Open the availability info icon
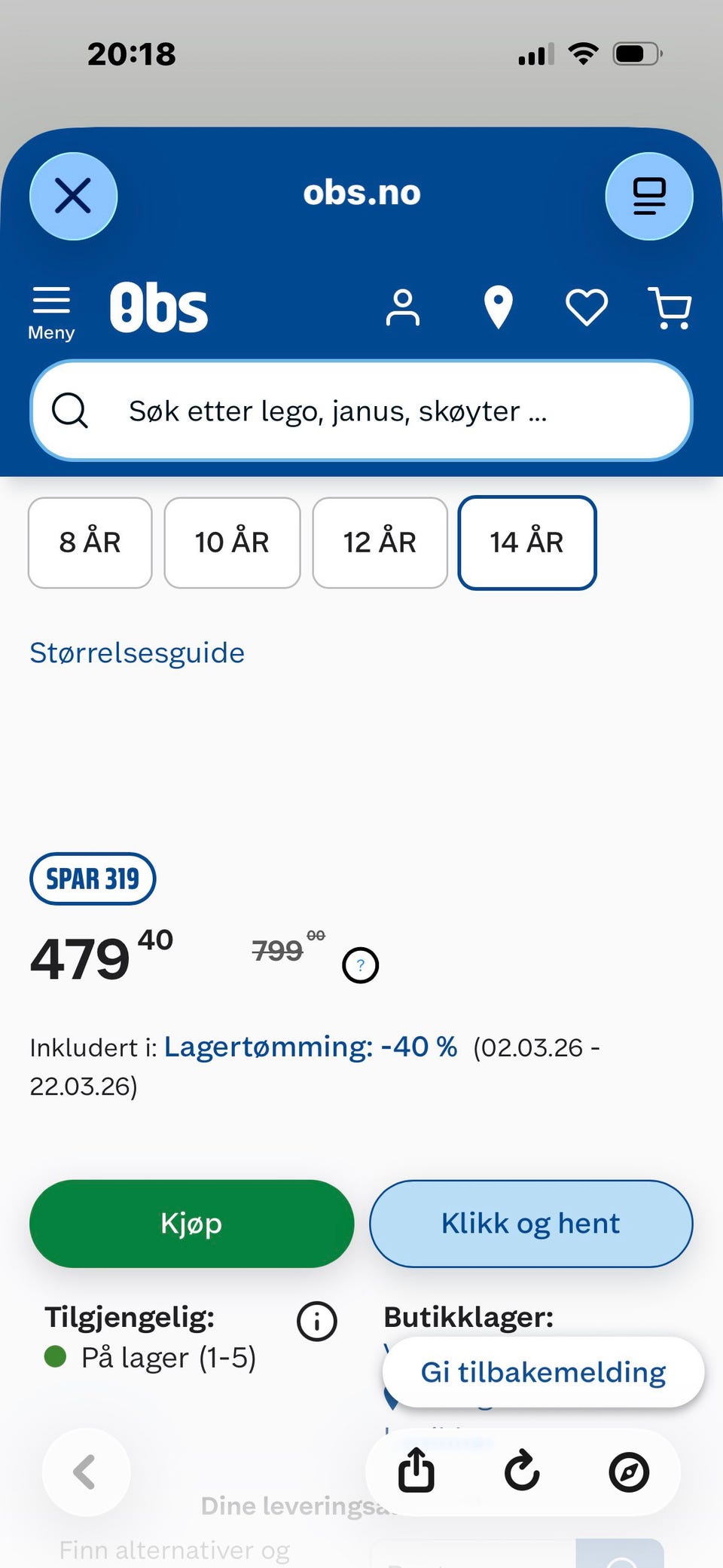The image size is (723, 1568). coord(316,1321)
